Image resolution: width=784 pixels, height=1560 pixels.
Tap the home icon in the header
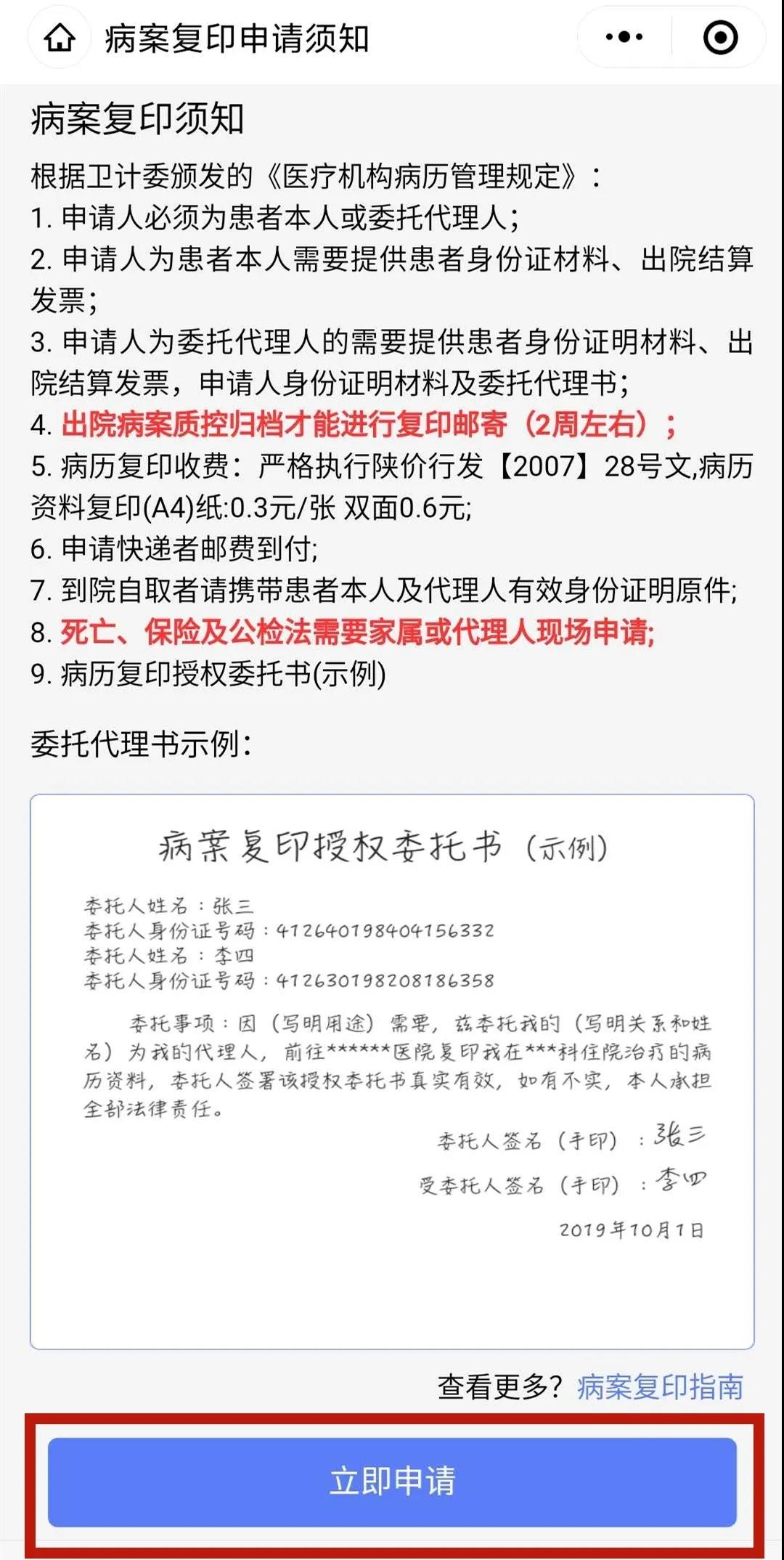60,38
